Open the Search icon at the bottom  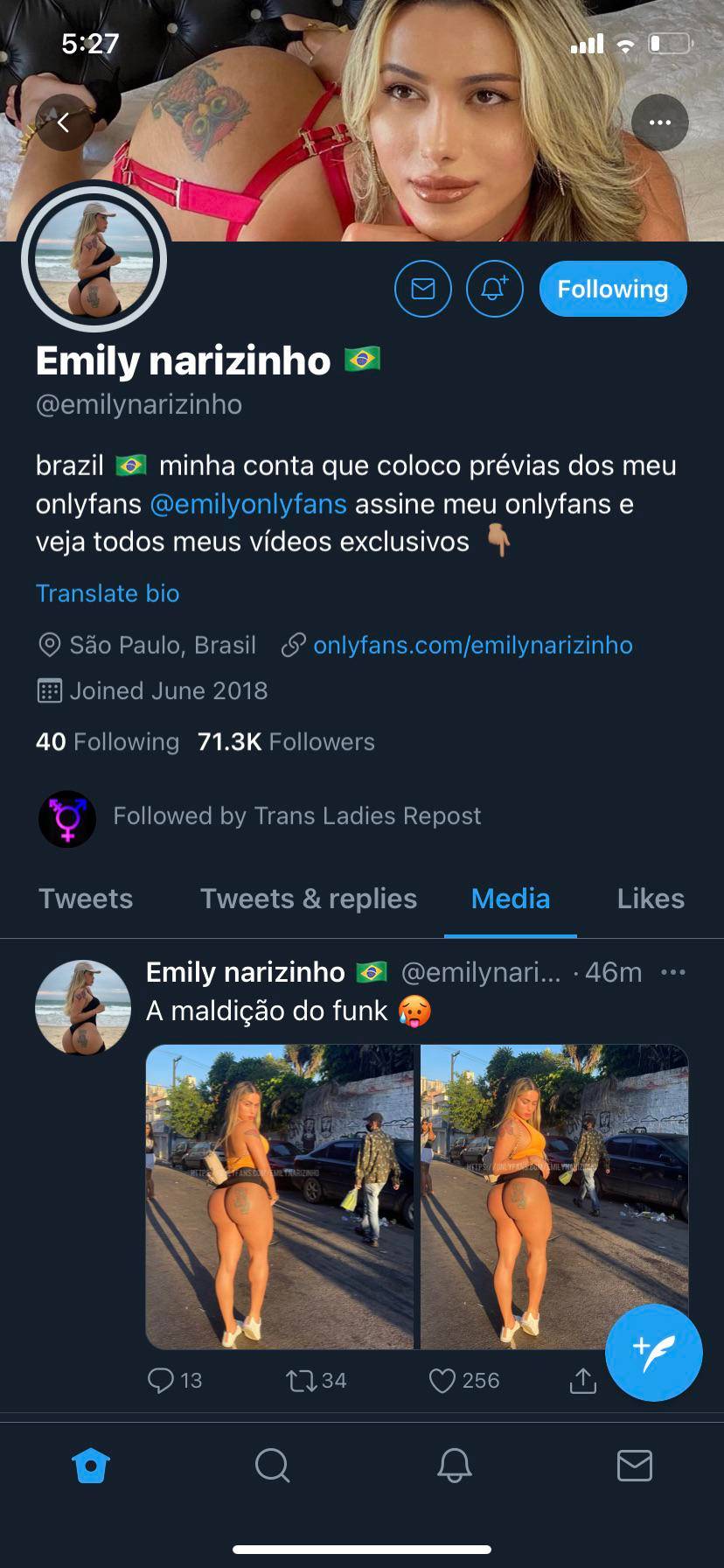point(272,1466)
